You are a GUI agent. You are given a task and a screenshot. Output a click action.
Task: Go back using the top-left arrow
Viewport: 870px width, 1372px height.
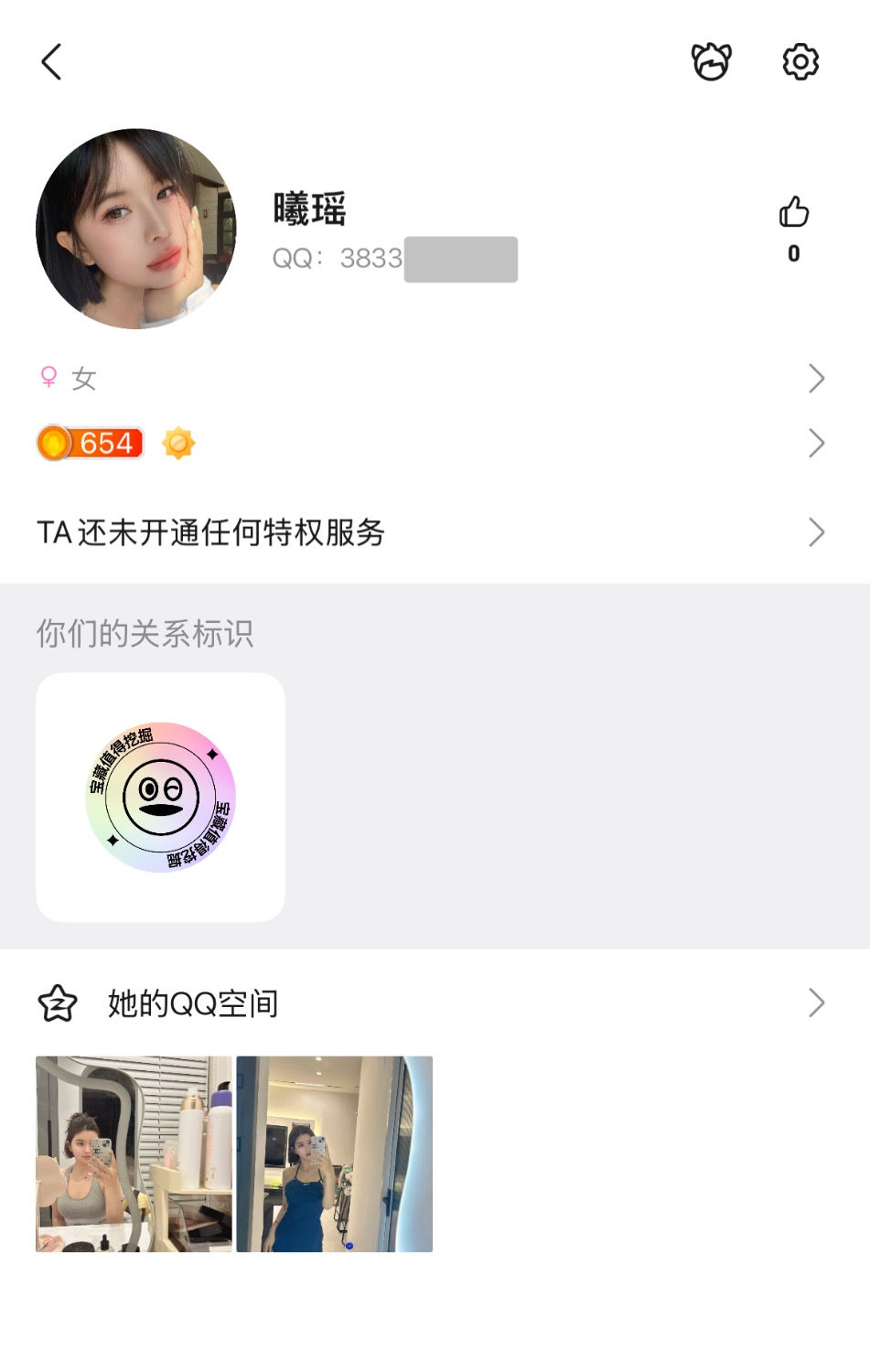tap(52, 62)
